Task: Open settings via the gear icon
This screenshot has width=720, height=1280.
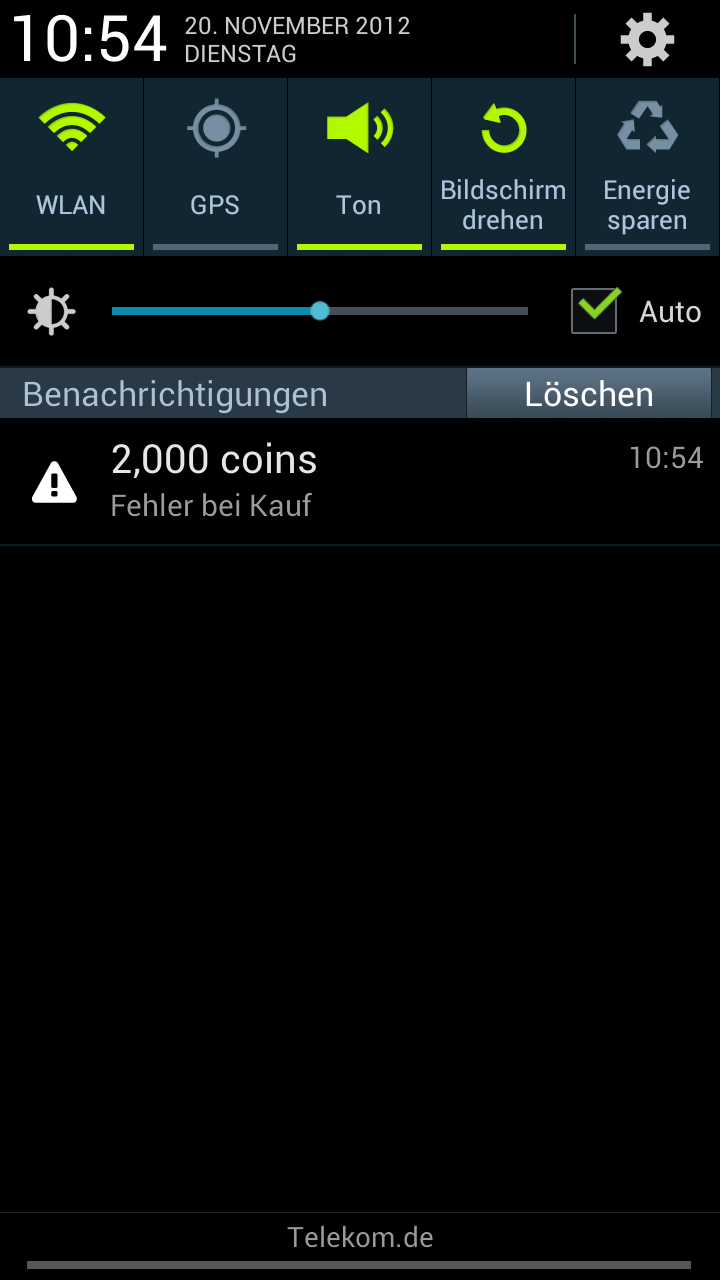Action: click(647, 40)
